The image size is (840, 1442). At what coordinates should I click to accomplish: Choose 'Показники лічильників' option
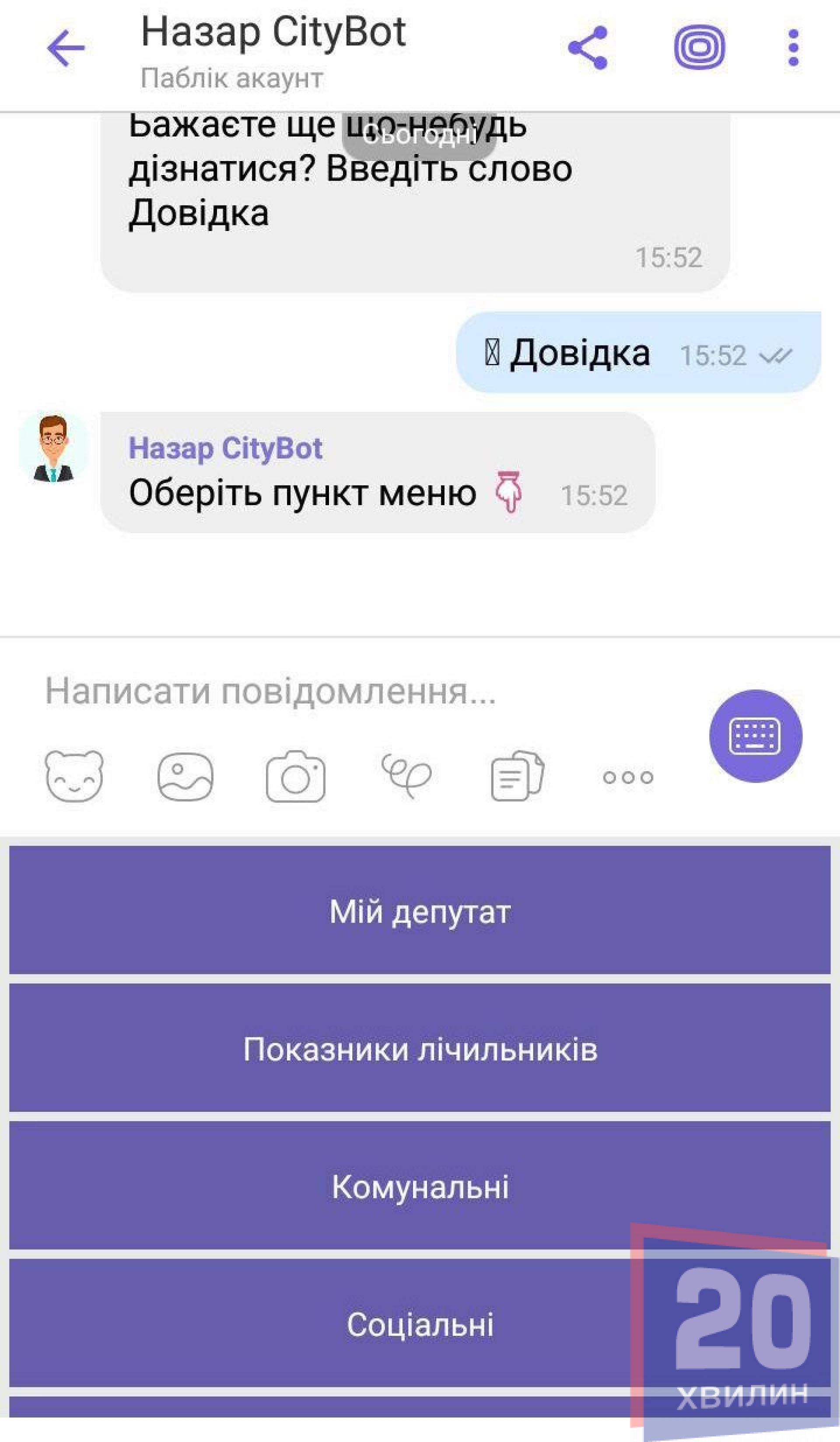pyautogui.click(x=420, y=1050)
